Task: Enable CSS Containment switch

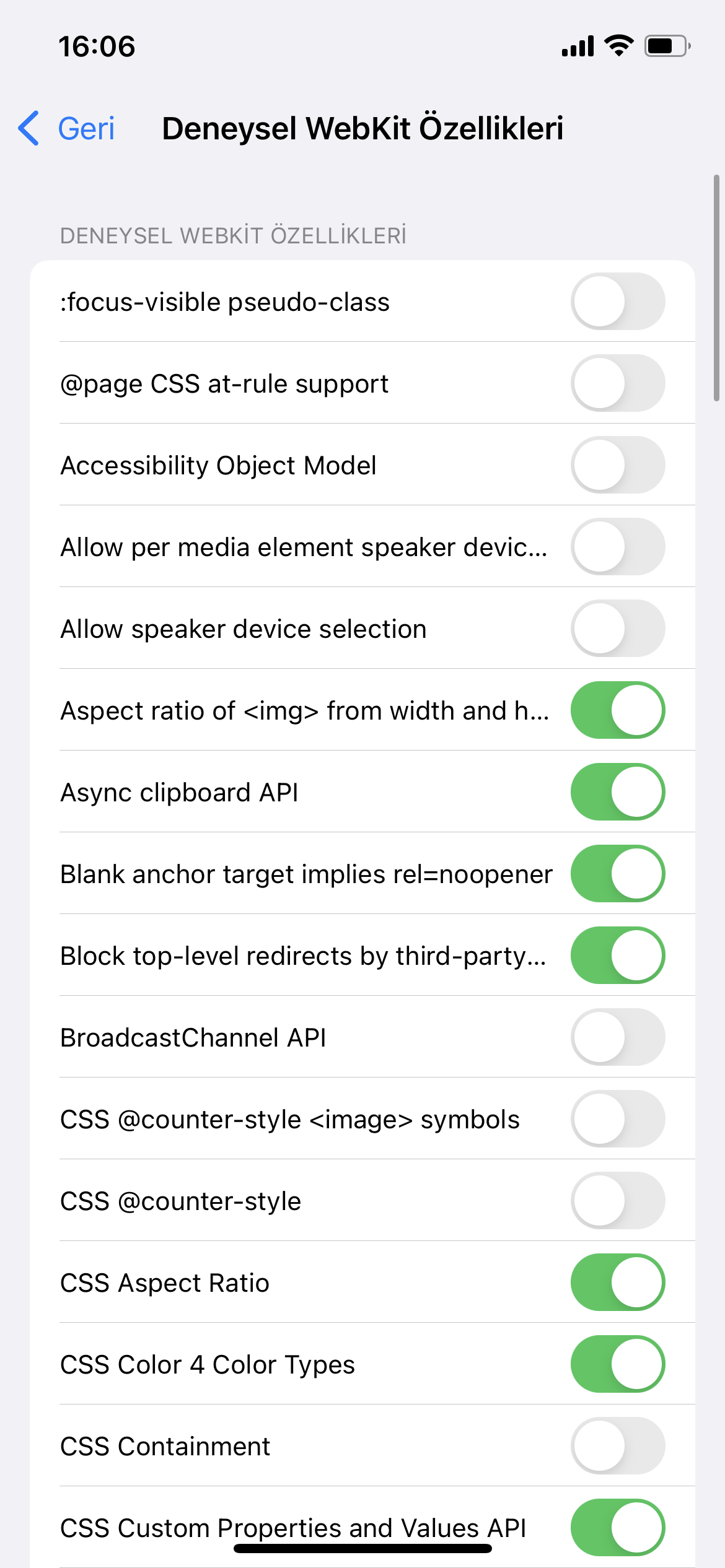Action: coord(617,1446)
